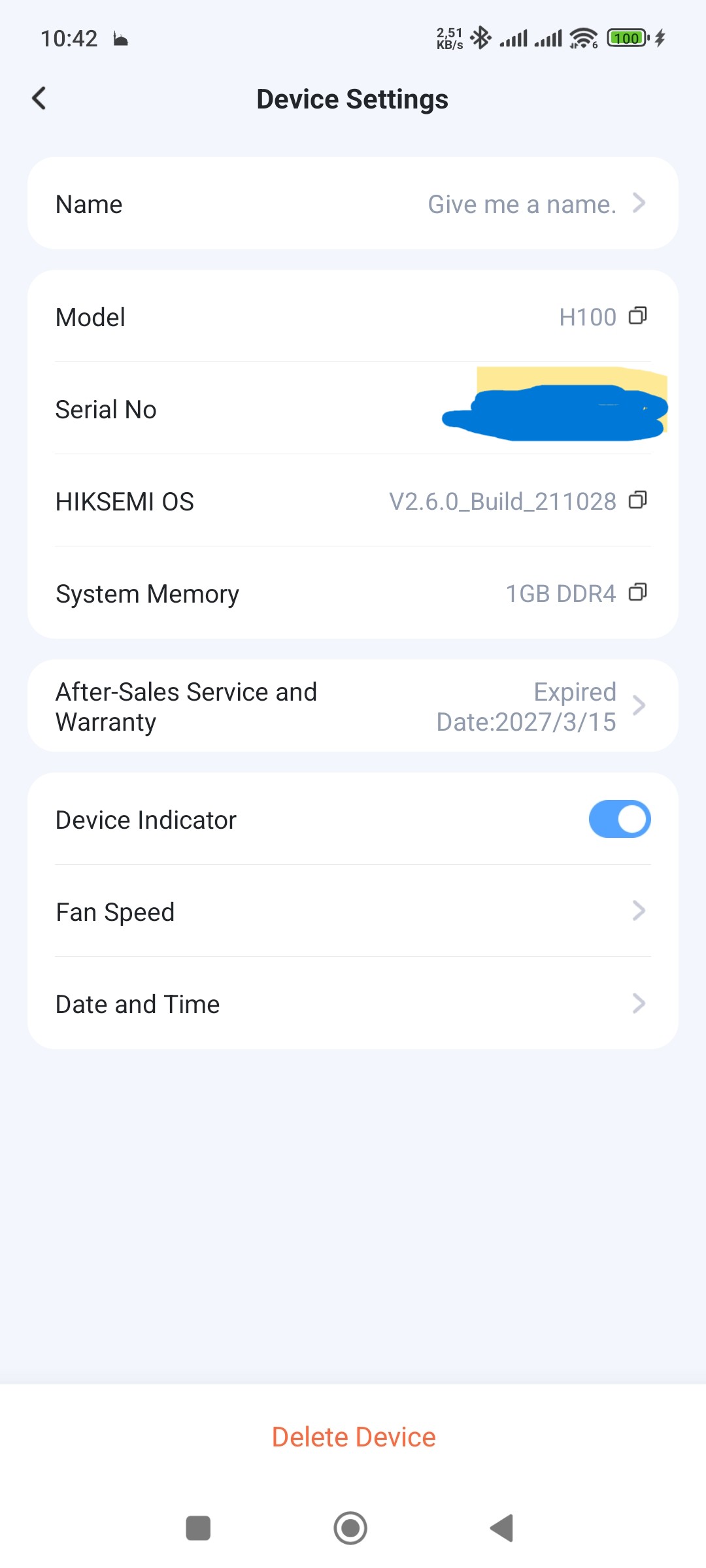Viewport: 706px width, 1568px height.
Task: Copy the HIKSEMI OS version
Action: (637, 501)
